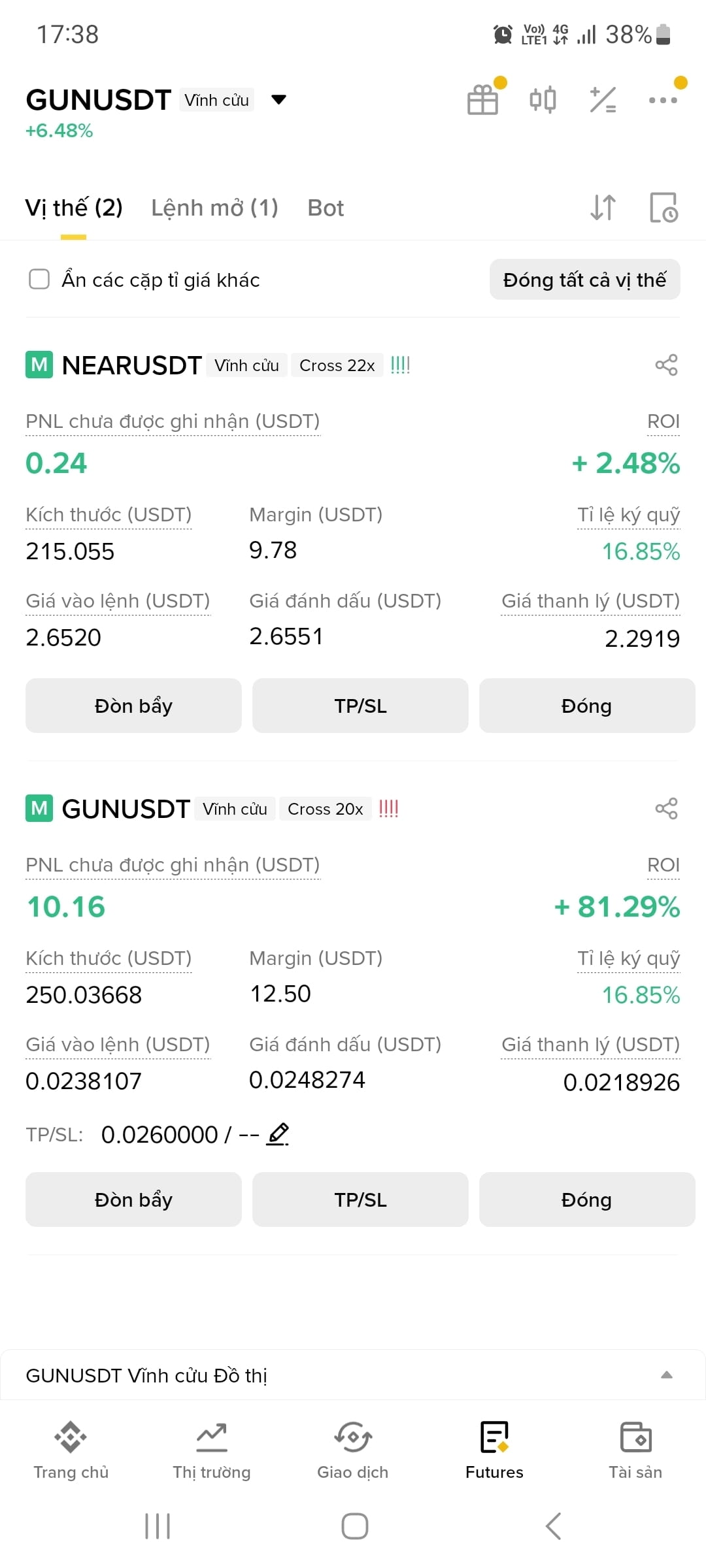Share the NEARUSDT position

click(666, 365)
